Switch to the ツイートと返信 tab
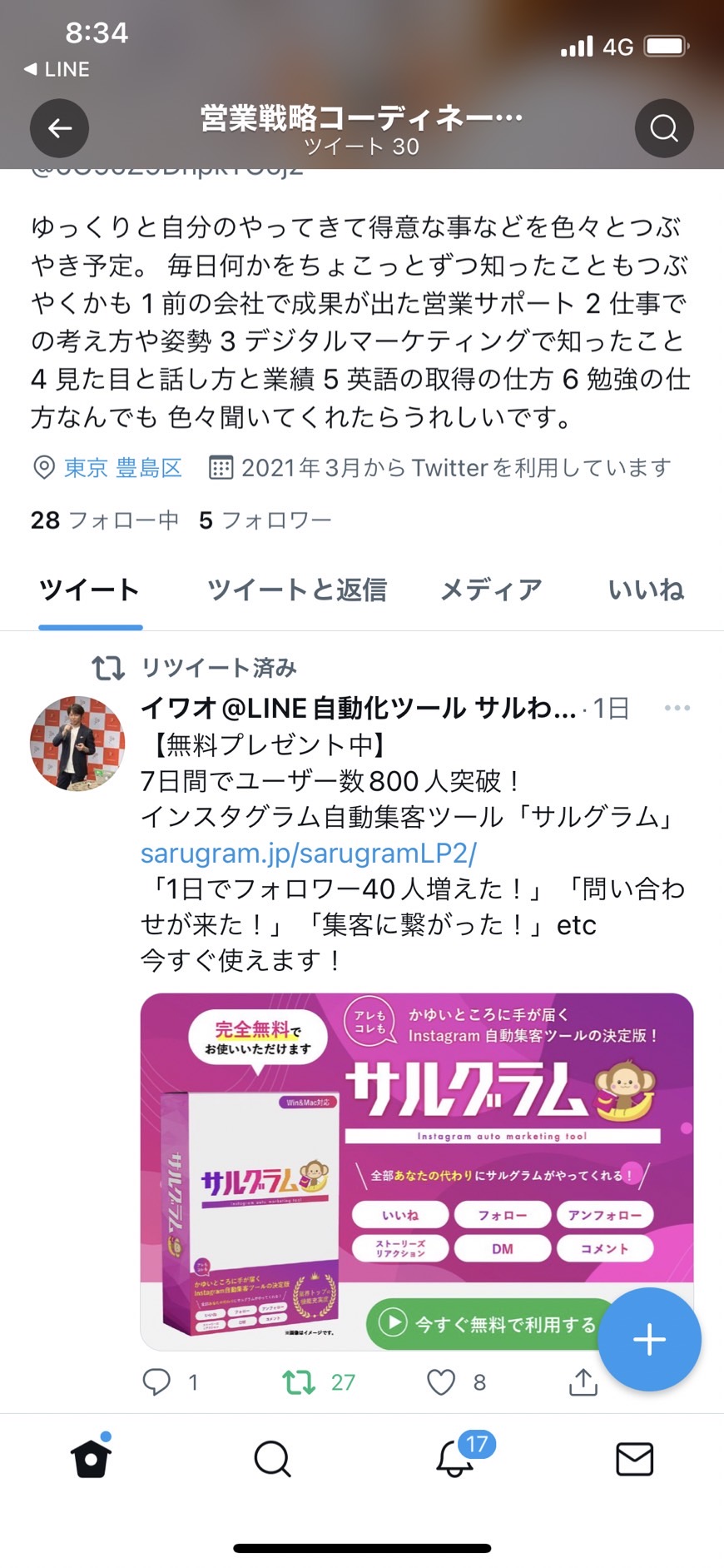 click(297, 590)
